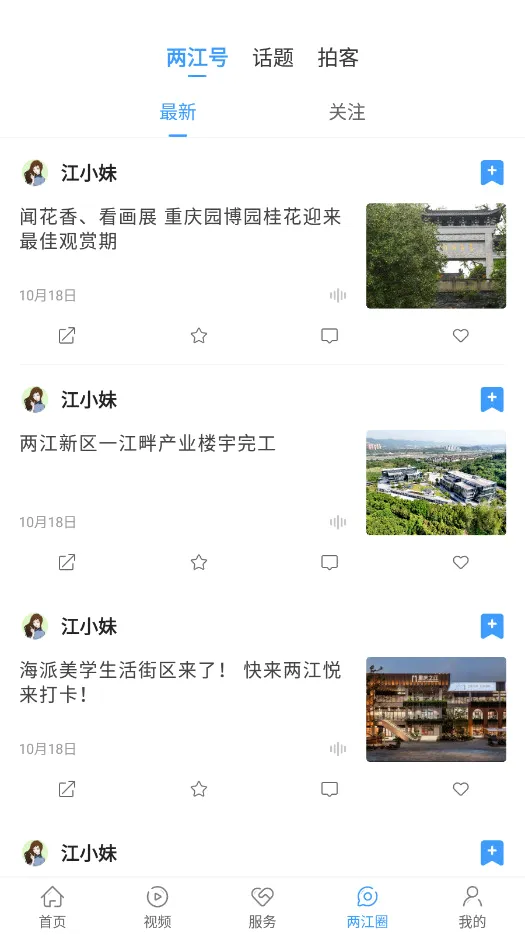Go to the 首页 tab
Screen dimensions: 525x935
pyautogui.click(x=52, y=906)
